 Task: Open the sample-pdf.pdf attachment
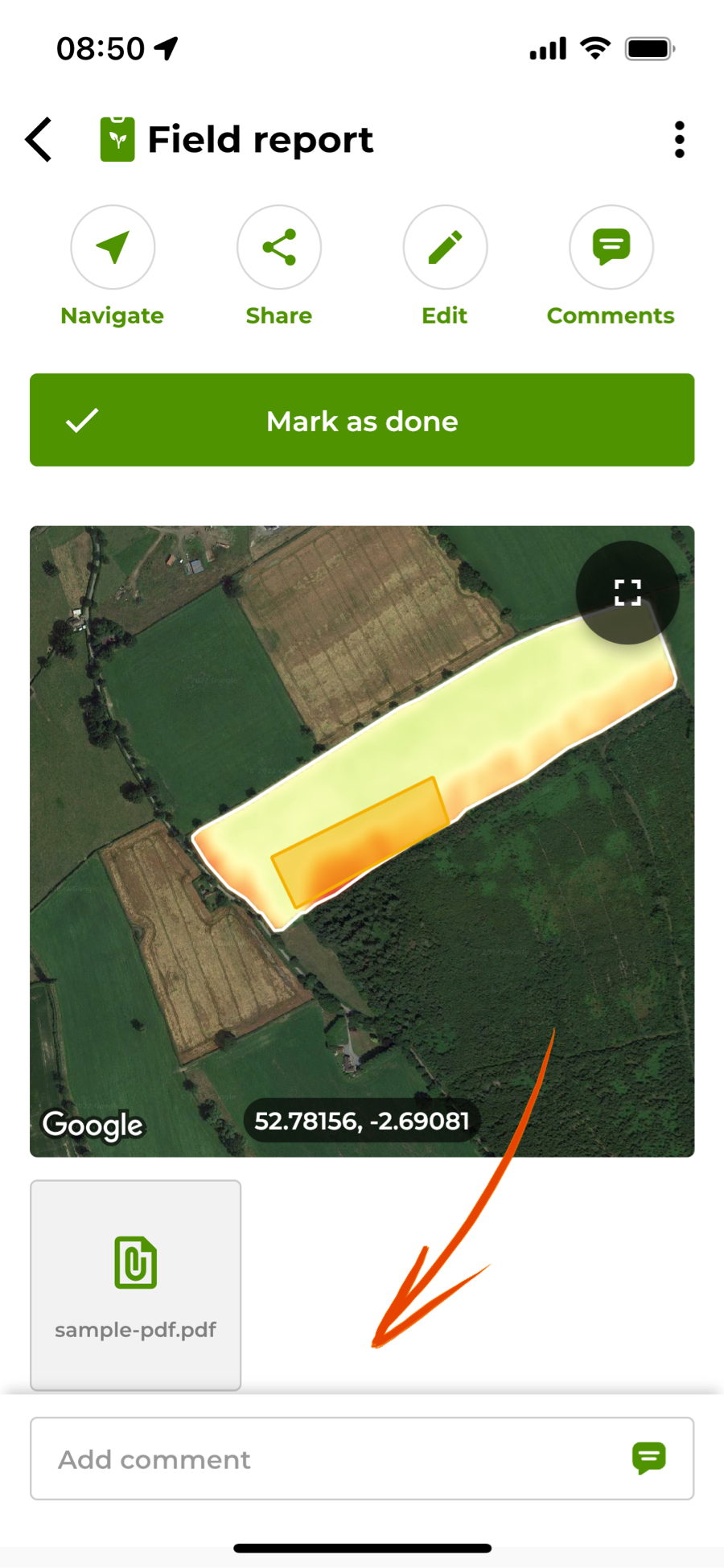[x=136, y=1285]
